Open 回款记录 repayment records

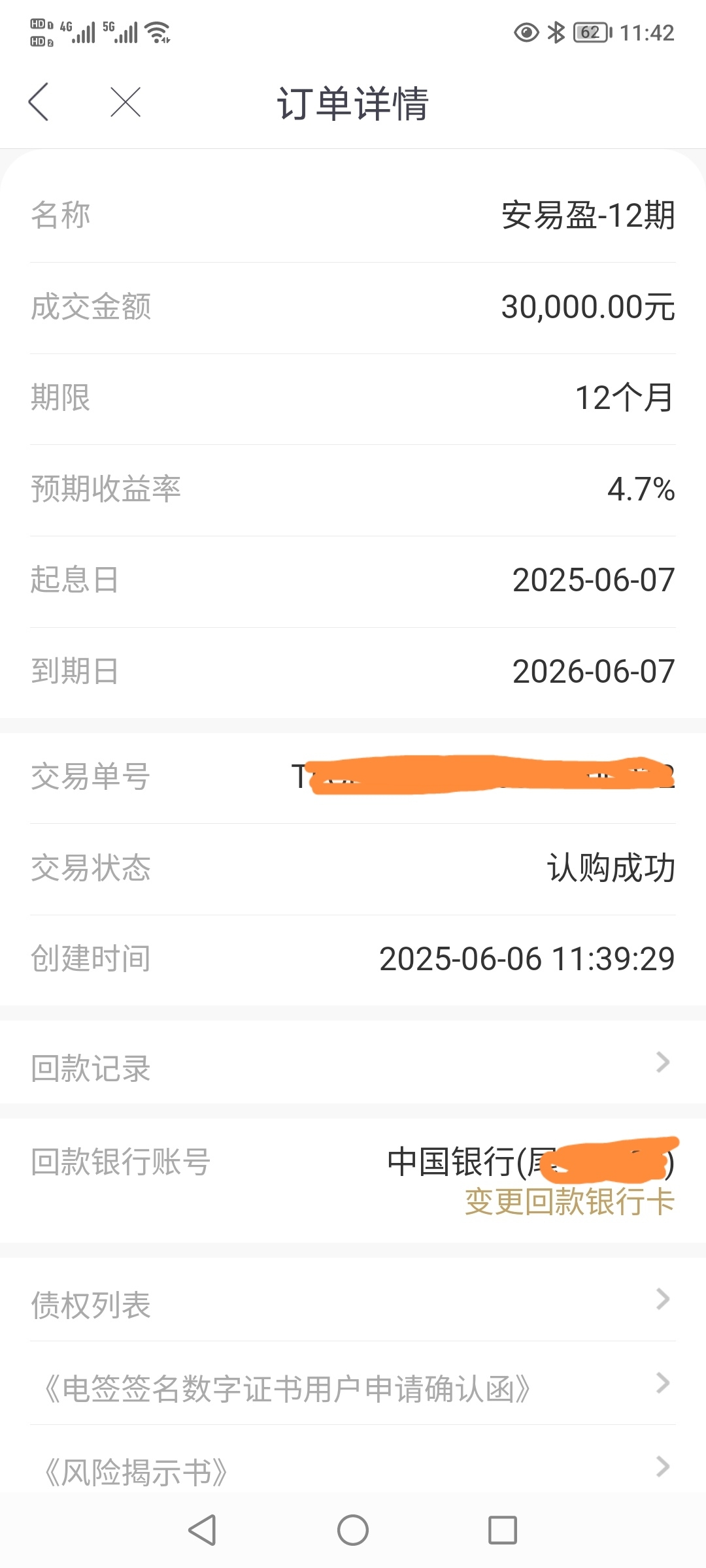pos(353,1062)
